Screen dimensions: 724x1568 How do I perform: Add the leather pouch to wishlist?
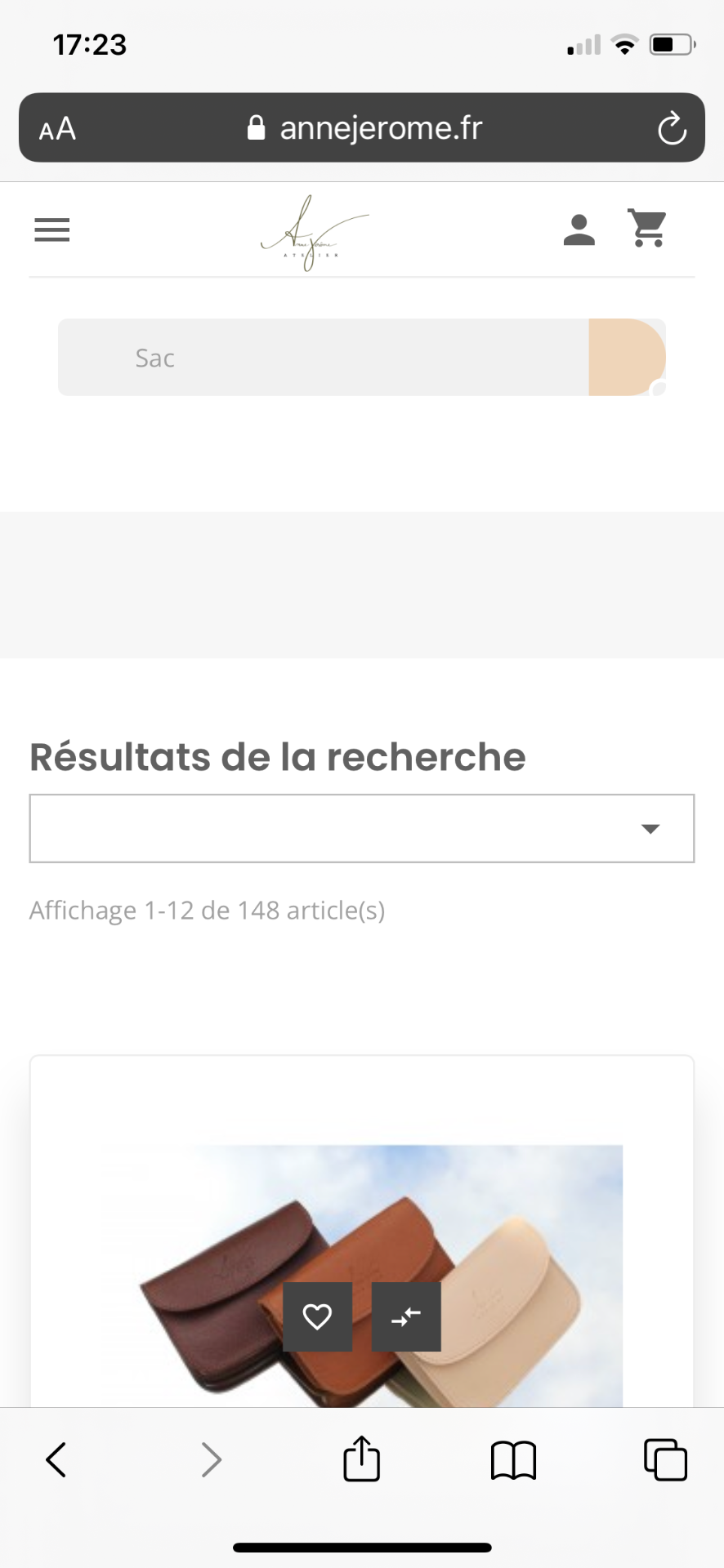point(318,1316)
